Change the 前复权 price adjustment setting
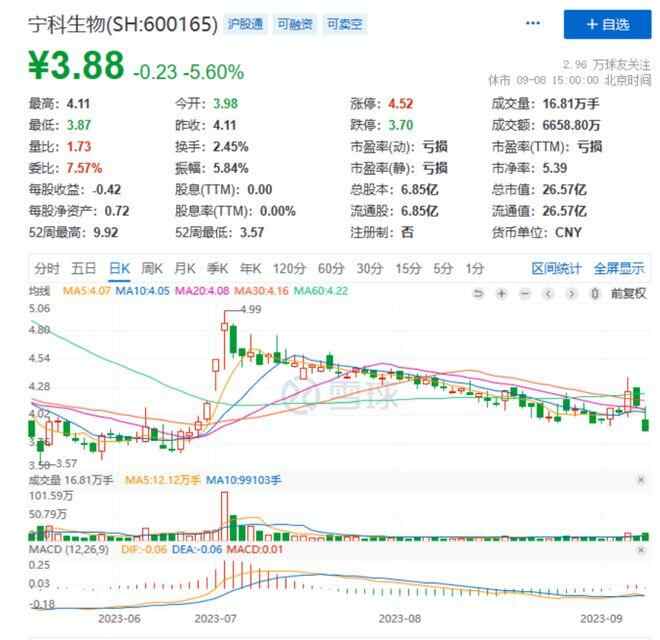 [x=630, y=293]
